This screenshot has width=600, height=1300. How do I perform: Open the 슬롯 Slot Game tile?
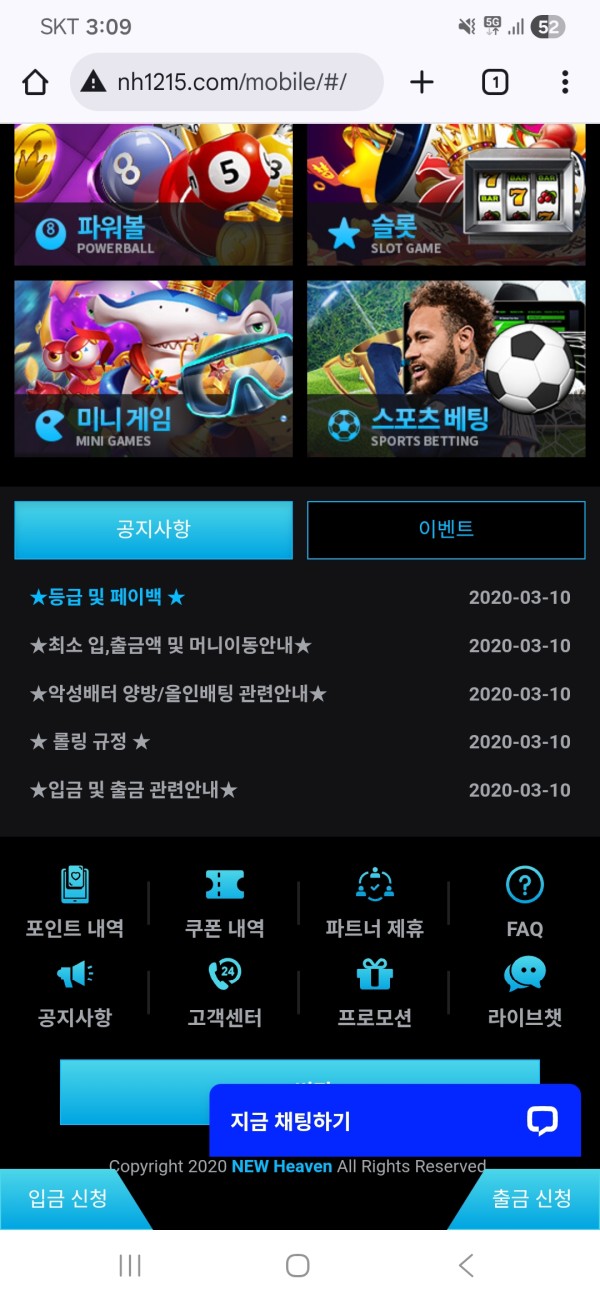(x=446, y=195)
